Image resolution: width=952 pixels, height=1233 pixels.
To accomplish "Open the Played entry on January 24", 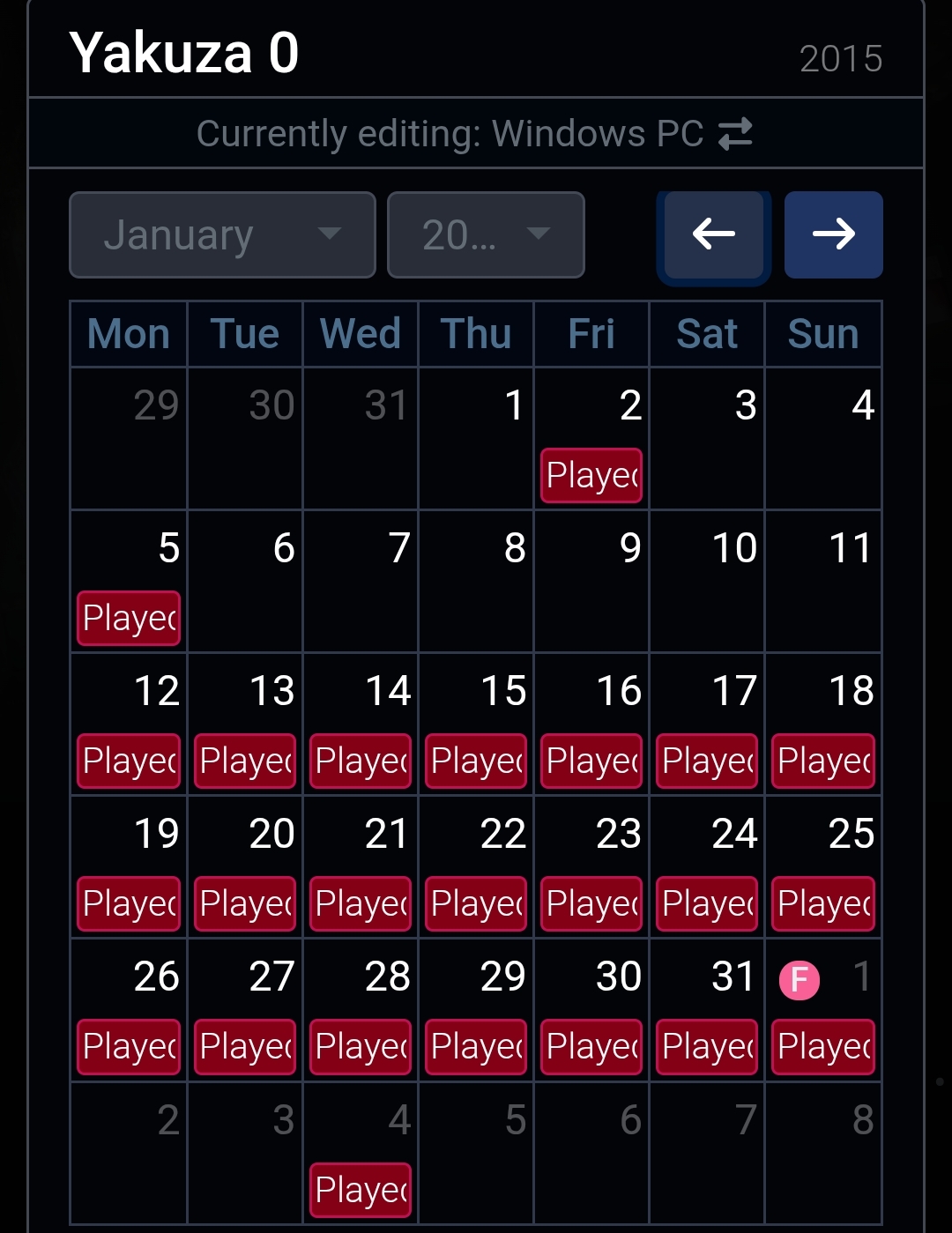I will (x=707, y=904).
